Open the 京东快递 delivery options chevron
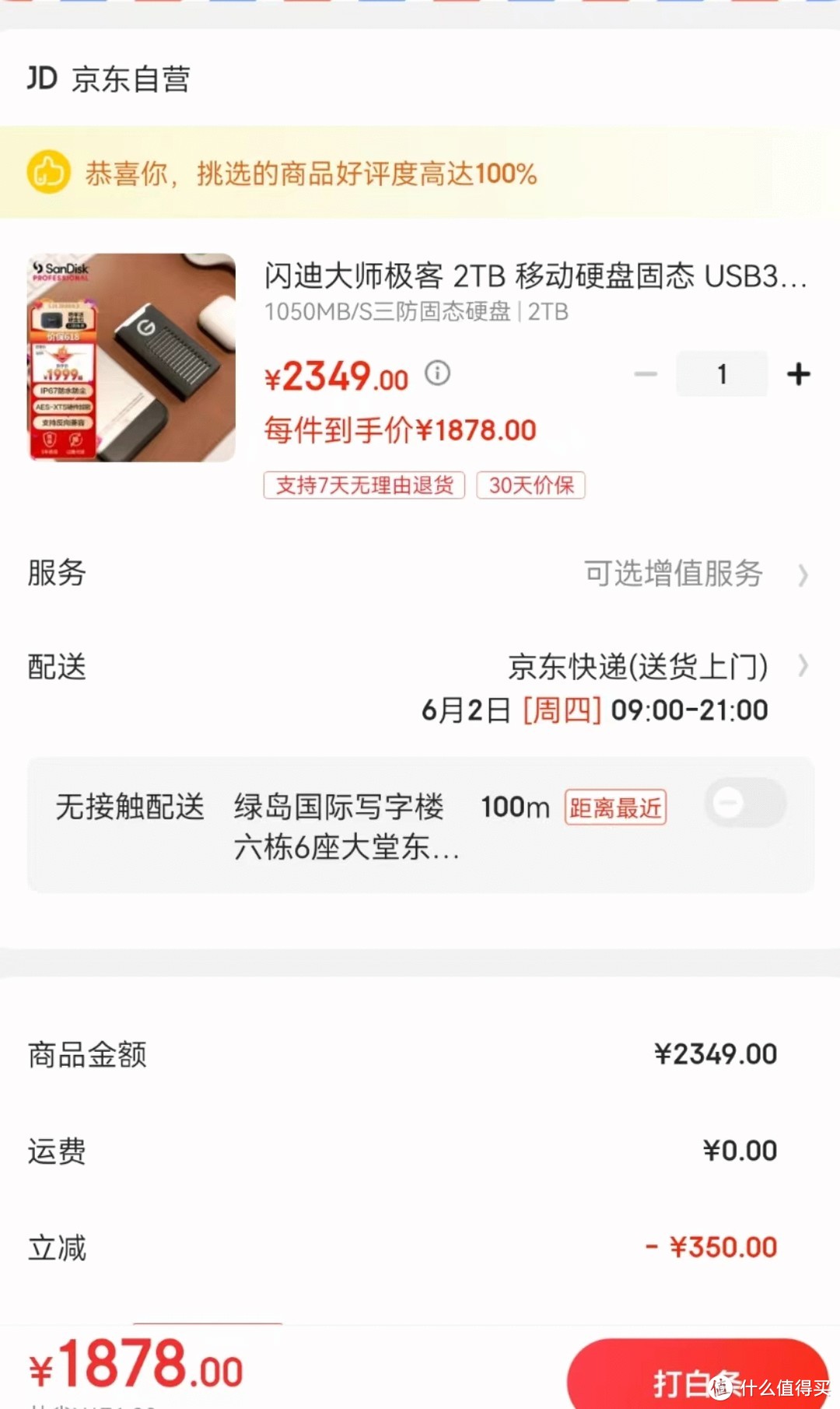This screenshot has width=840, height=1409. tap(804, 667)
